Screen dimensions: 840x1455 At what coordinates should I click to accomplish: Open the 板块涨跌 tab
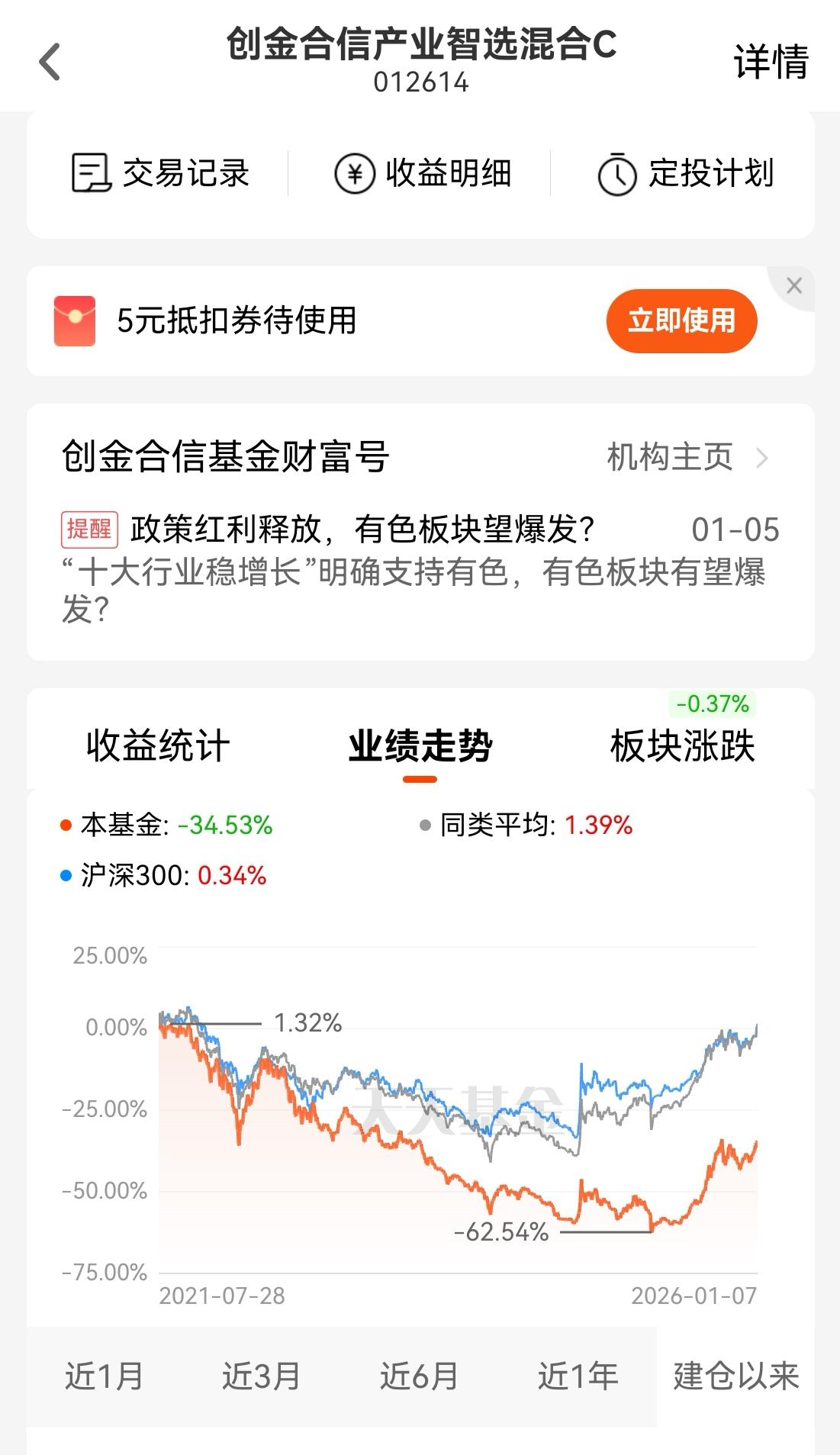tap(682, 747)
